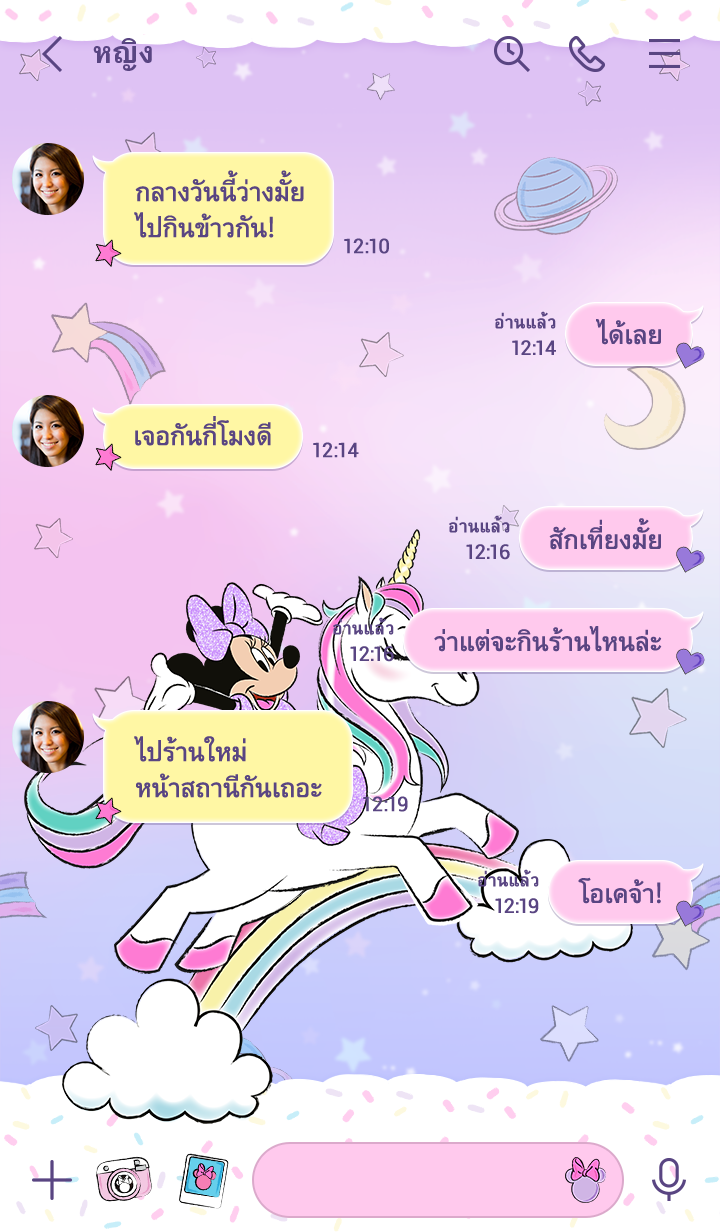Image resolution: width=720 pixels, height=1232 pixels.
Task: Go back from the หญิง chat
Action: (x=51, y=54)
